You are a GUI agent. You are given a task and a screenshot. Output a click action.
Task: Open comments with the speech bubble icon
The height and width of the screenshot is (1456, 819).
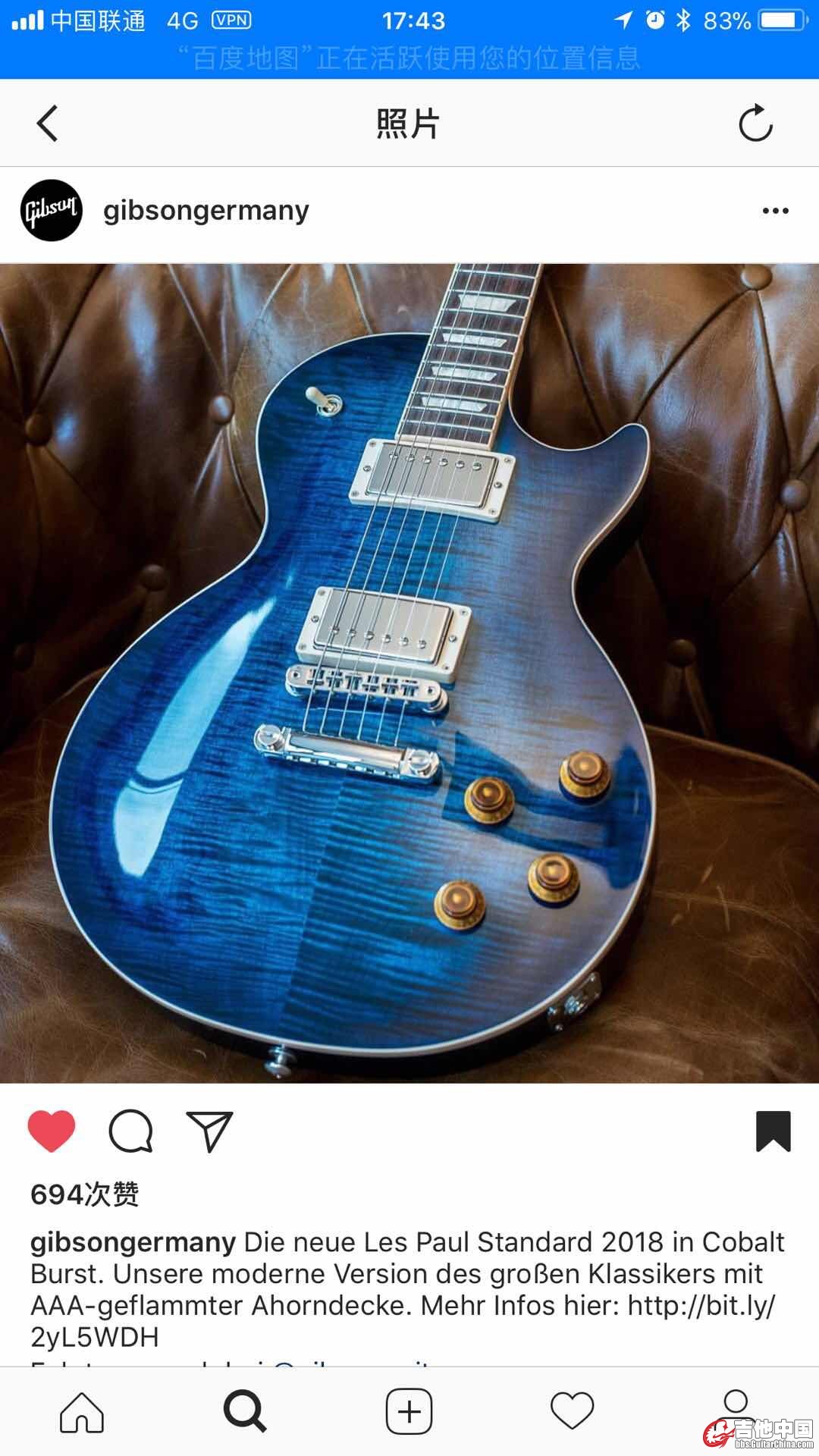(x=131, y=1131)
